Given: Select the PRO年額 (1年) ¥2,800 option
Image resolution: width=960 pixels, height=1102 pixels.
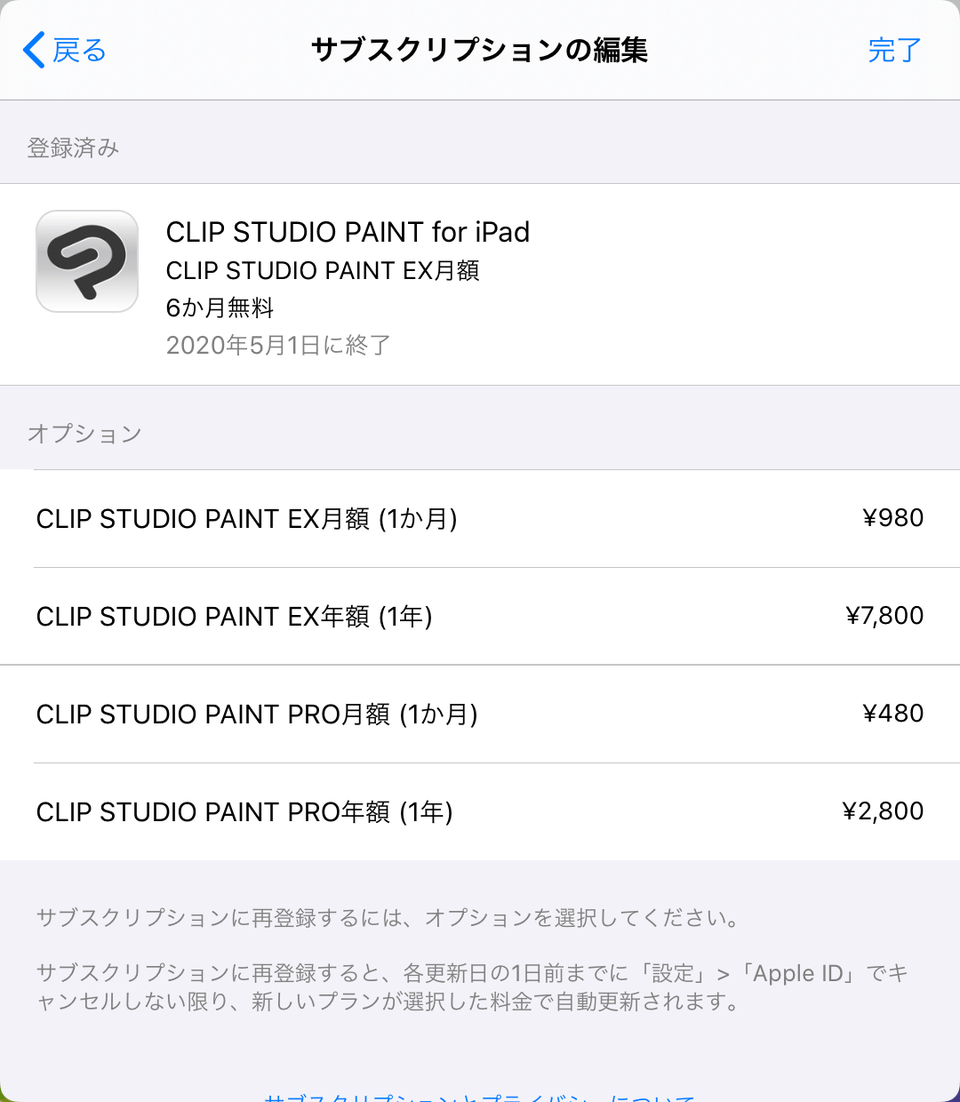Looking at the screenshot, I should click(x=480, y=811).
